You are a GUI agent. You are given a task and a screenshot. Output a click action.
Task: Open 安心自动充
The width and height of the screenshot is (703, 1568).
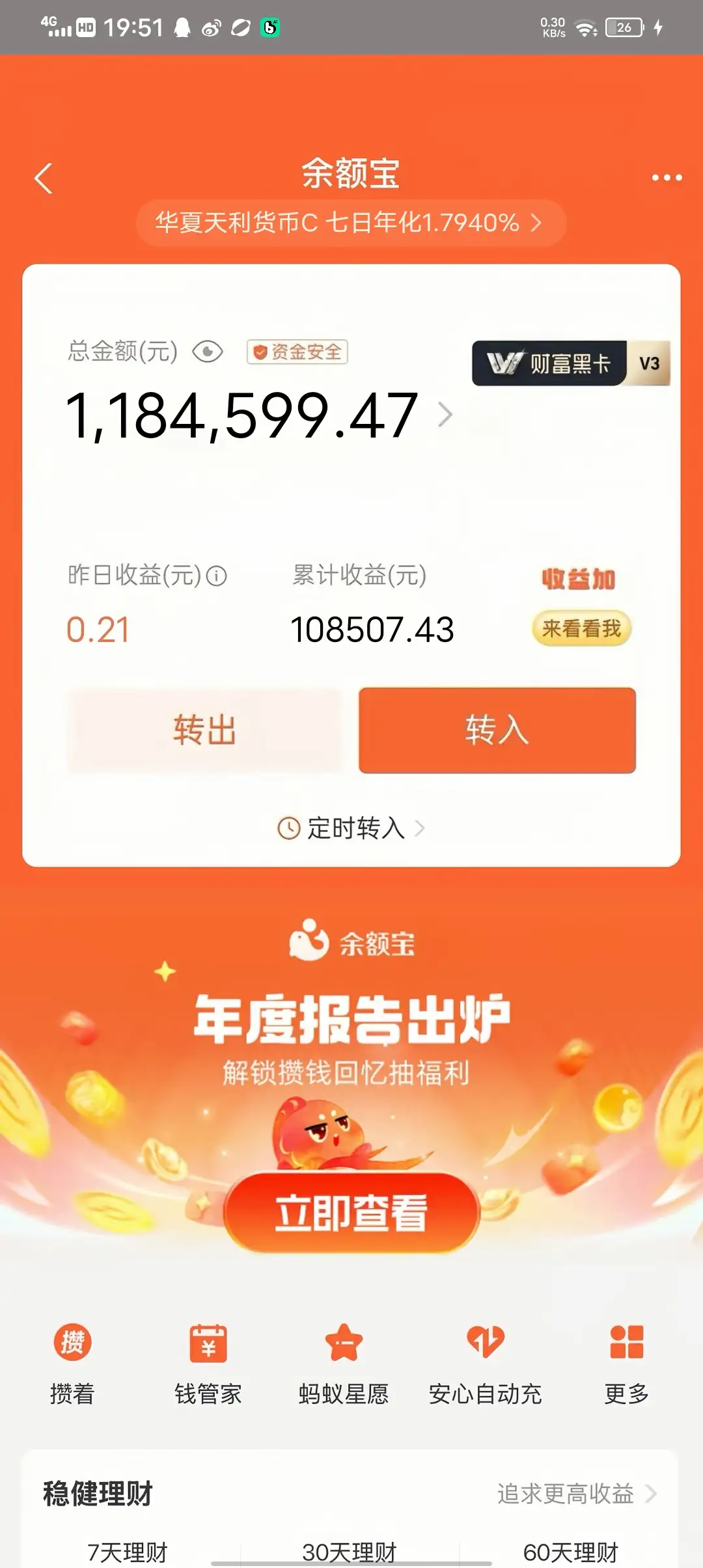click(x=485, y=1362)
